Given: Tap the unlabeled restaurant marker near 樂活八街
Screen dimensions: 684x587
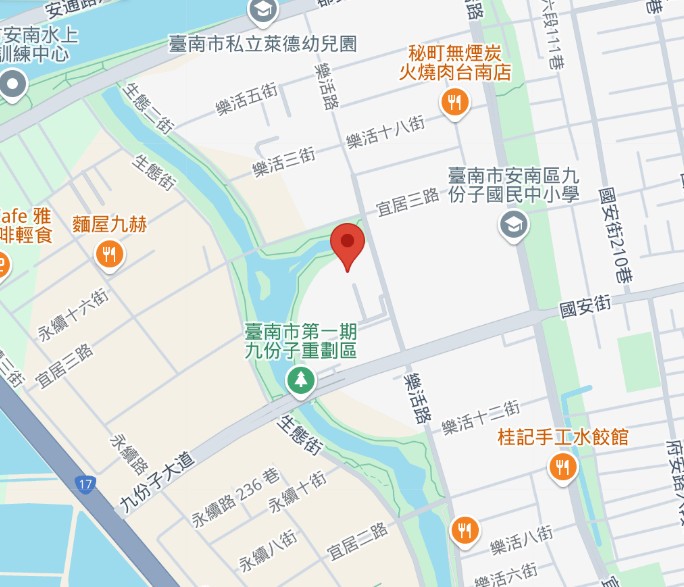Looking at the screenshot, I should [464, 530].
